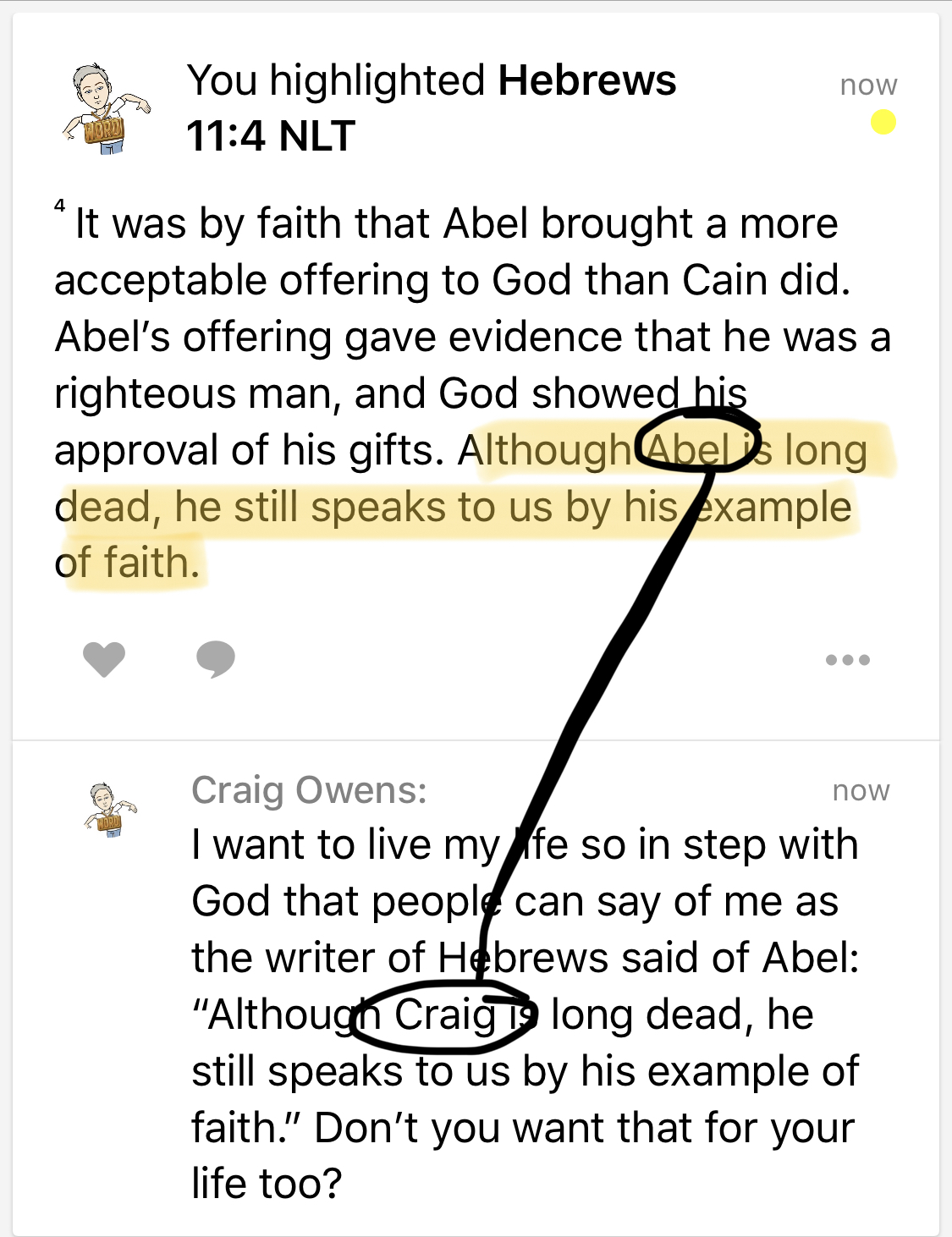
Task: Like the Hebrews 11:4 highlight
Action: 104,659
